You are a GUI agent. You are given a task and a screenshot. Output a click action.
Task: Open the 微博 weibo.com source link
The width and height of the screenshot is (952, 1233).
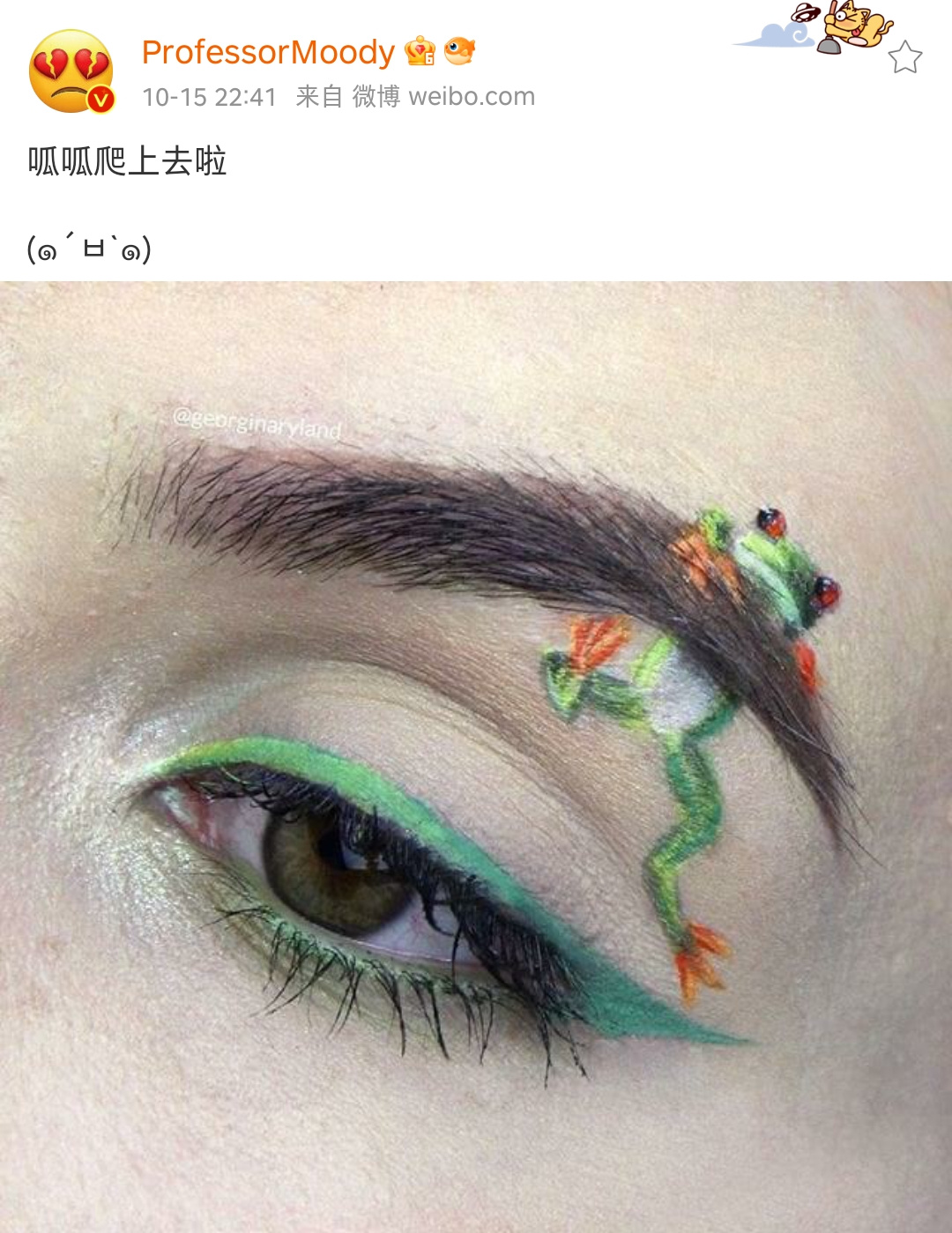tap(443, 96)
